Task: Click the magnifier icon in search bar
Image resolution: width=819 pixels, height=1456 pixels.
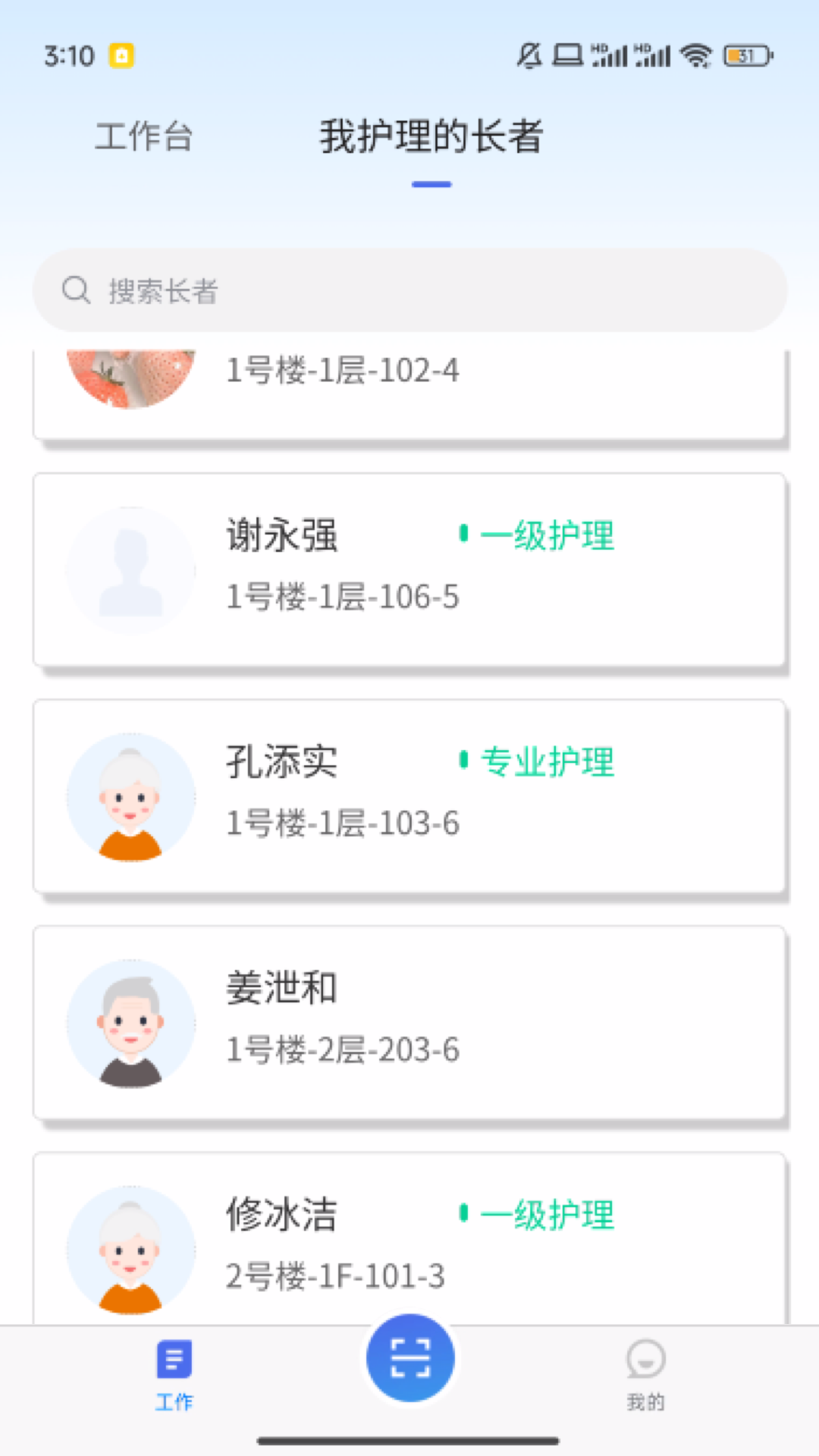Action: click(75, 289)
